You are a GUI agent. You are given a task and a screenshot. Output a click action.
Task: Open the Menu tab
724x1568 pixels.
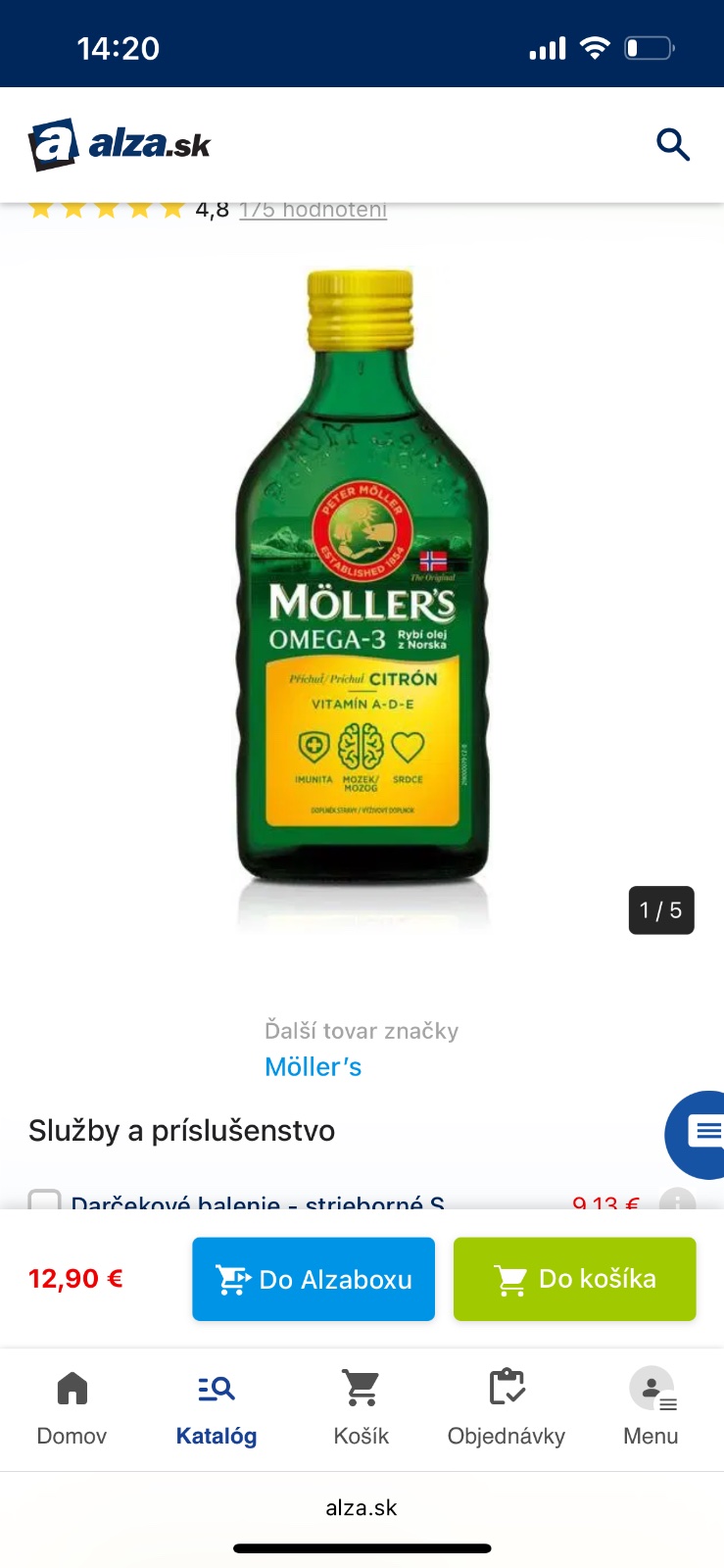click(x=651, y=1408)
